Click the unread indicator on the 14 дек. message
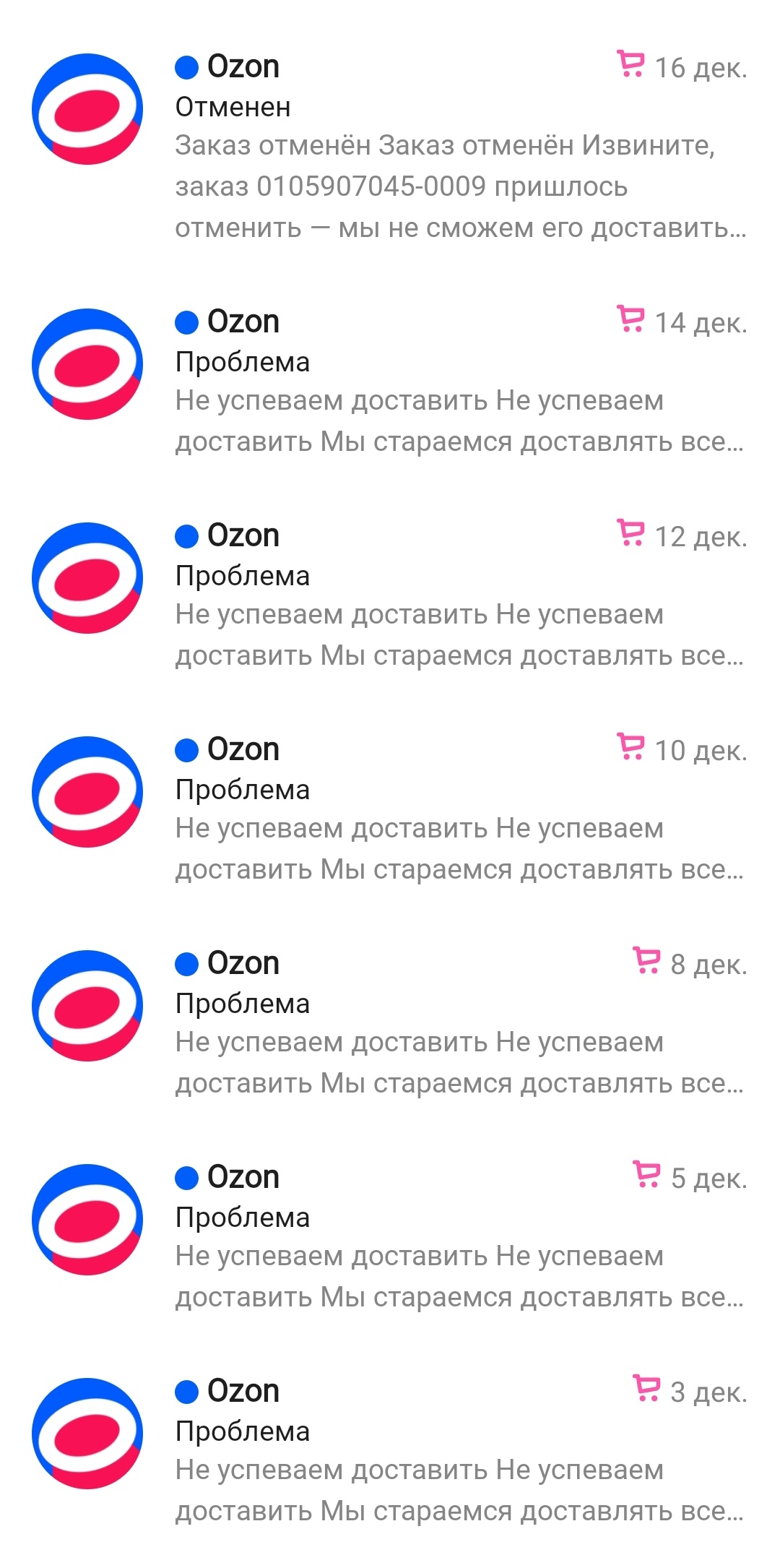The height and width of the screenshot is (1568, 780). [x=186, y=320]
